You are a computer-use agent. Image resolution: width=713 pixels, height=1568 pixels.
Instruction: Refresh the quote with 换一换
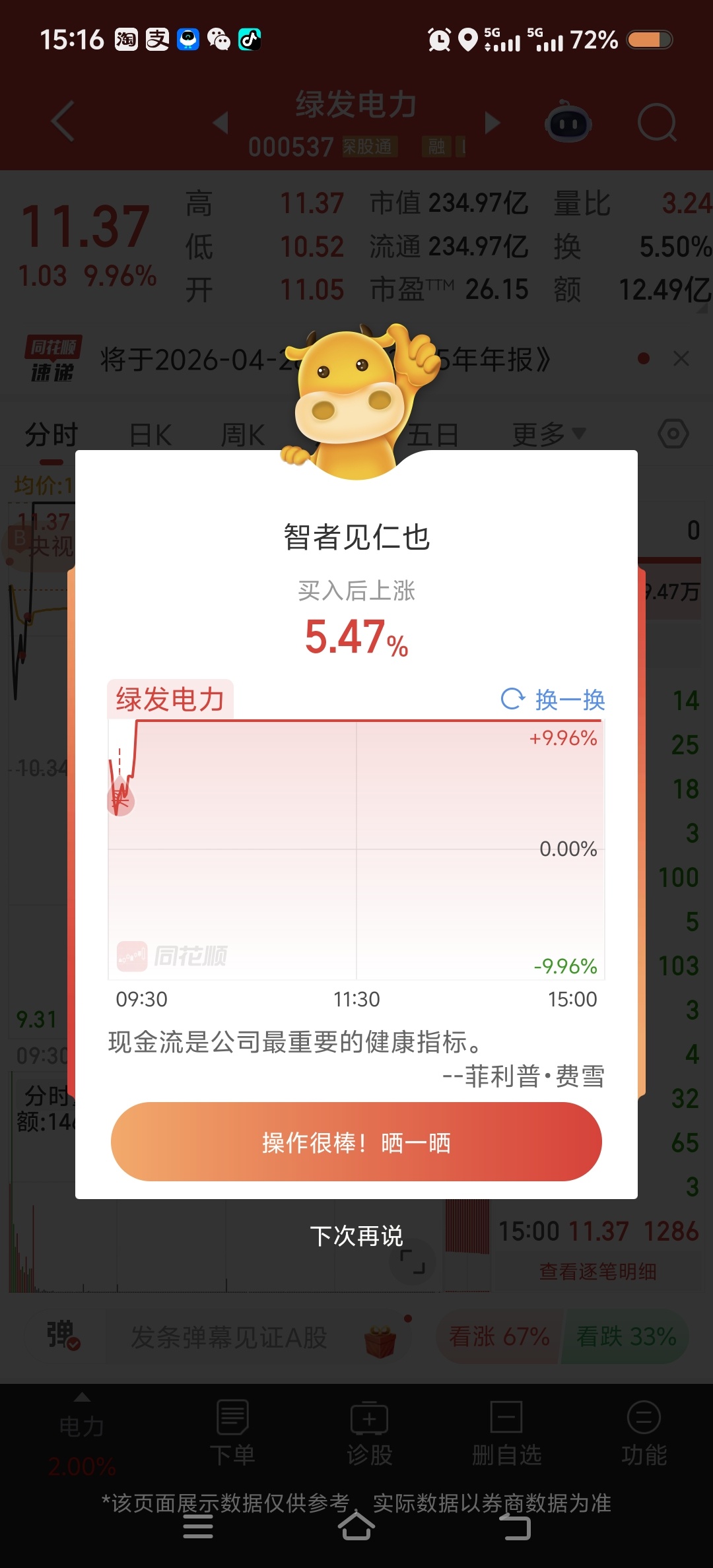click(x=553, y=700)
